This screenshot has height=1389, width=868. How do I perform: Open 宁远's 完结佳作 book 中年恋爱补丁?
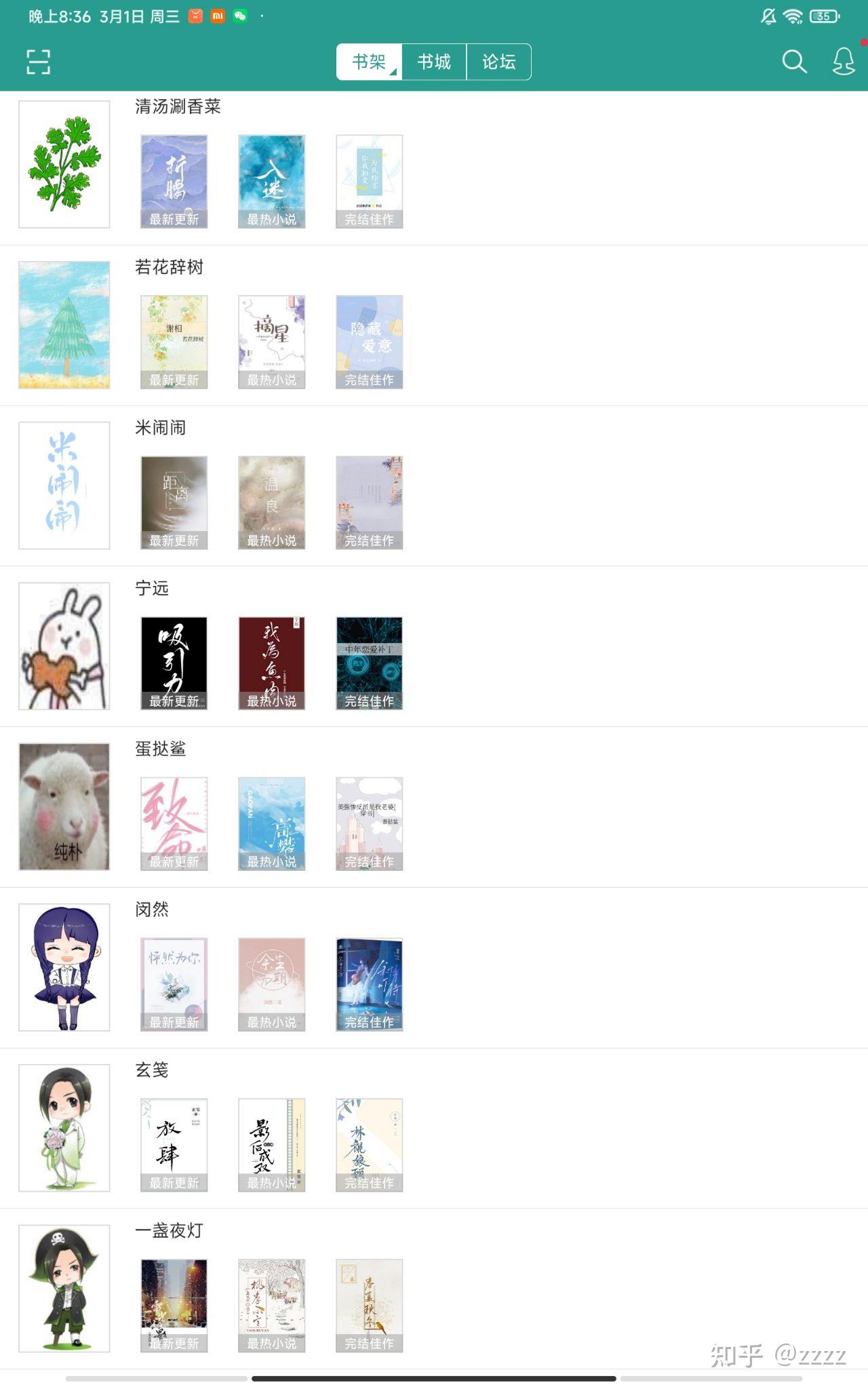click(x=369, y=663)
